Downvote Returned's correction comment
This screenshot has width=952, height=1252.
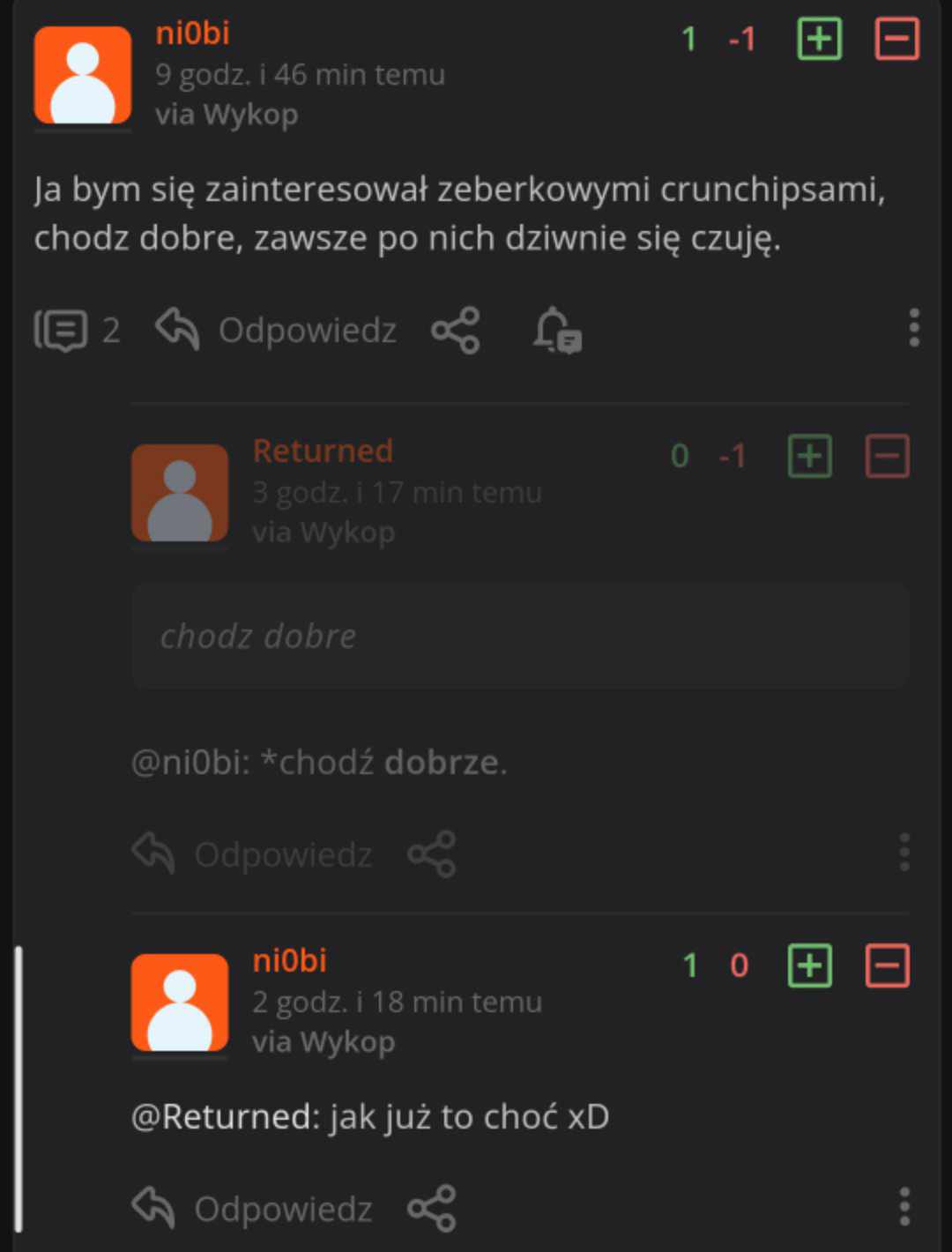click(887, 456)
